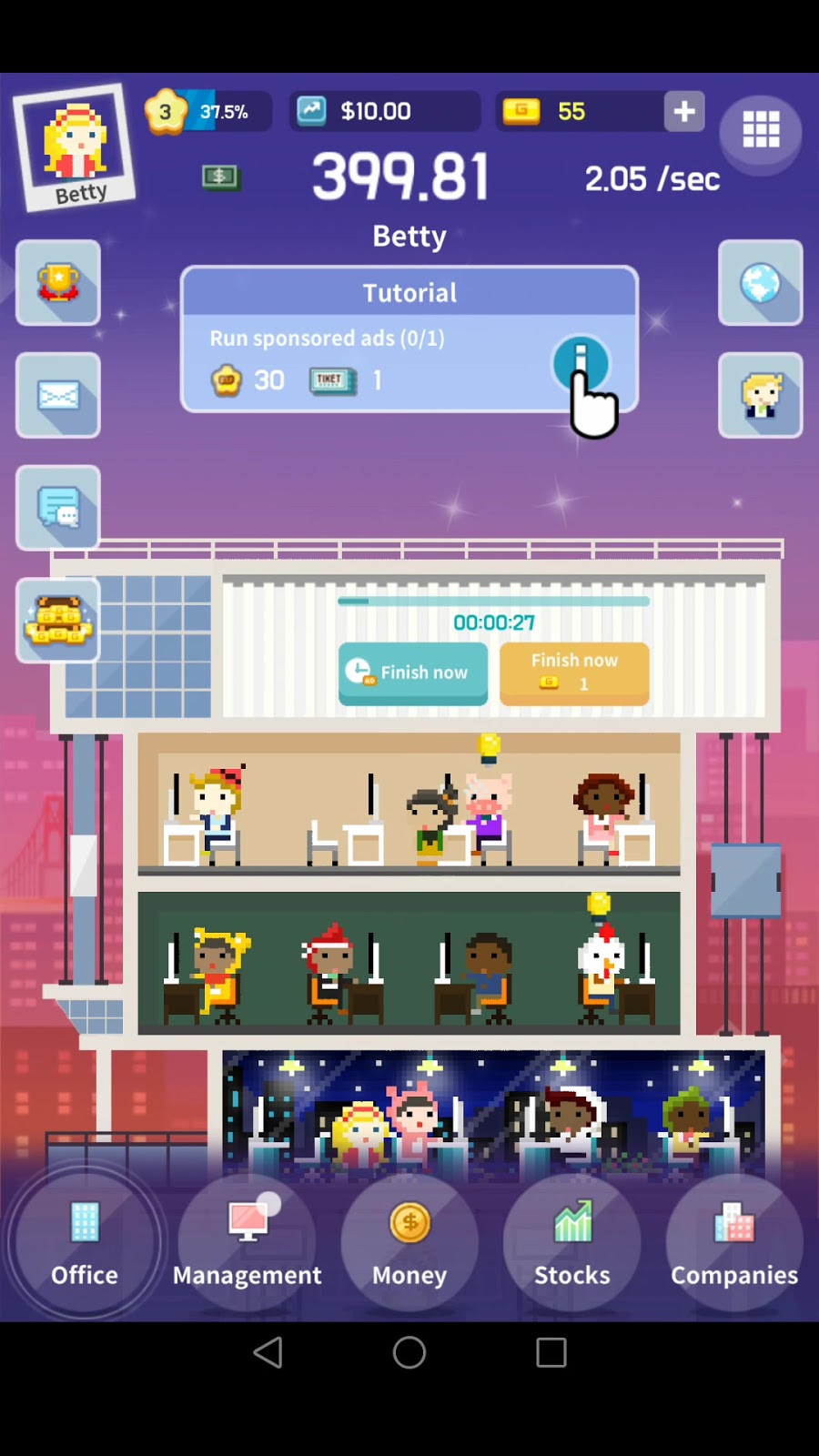Screen dimensions: 819x1456
Task: Switch to the Stocks tab
Action: (x=571, y=1242)
